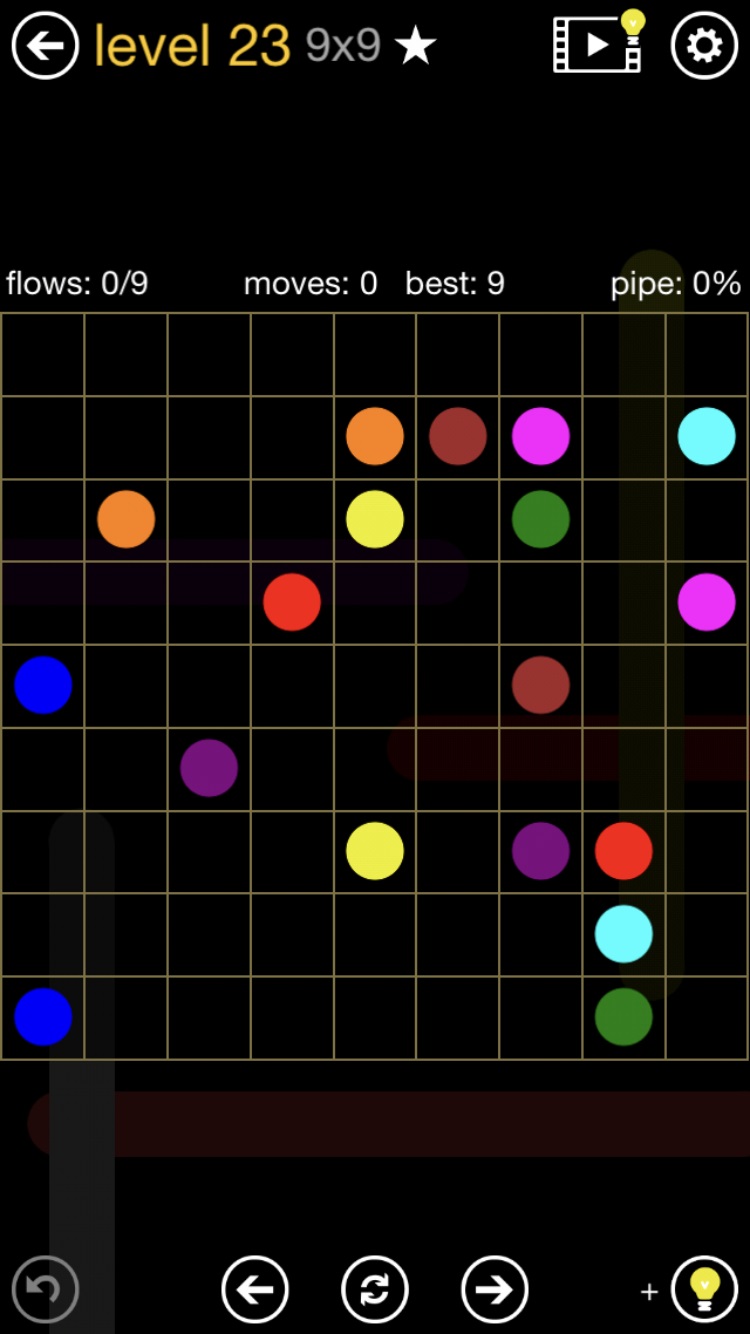The image size is (750, 1334).
Task: Undo the last move
Action: click(45, 1289)
